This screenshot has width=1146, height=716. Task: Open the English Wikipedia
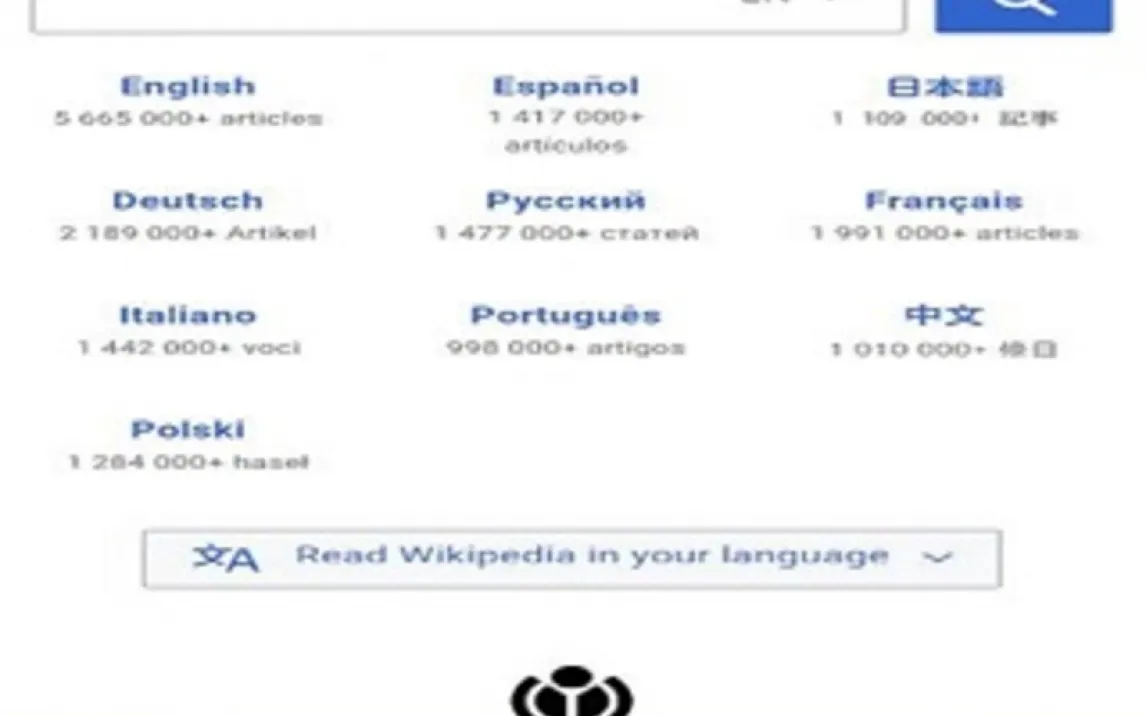tap(188, 87)
